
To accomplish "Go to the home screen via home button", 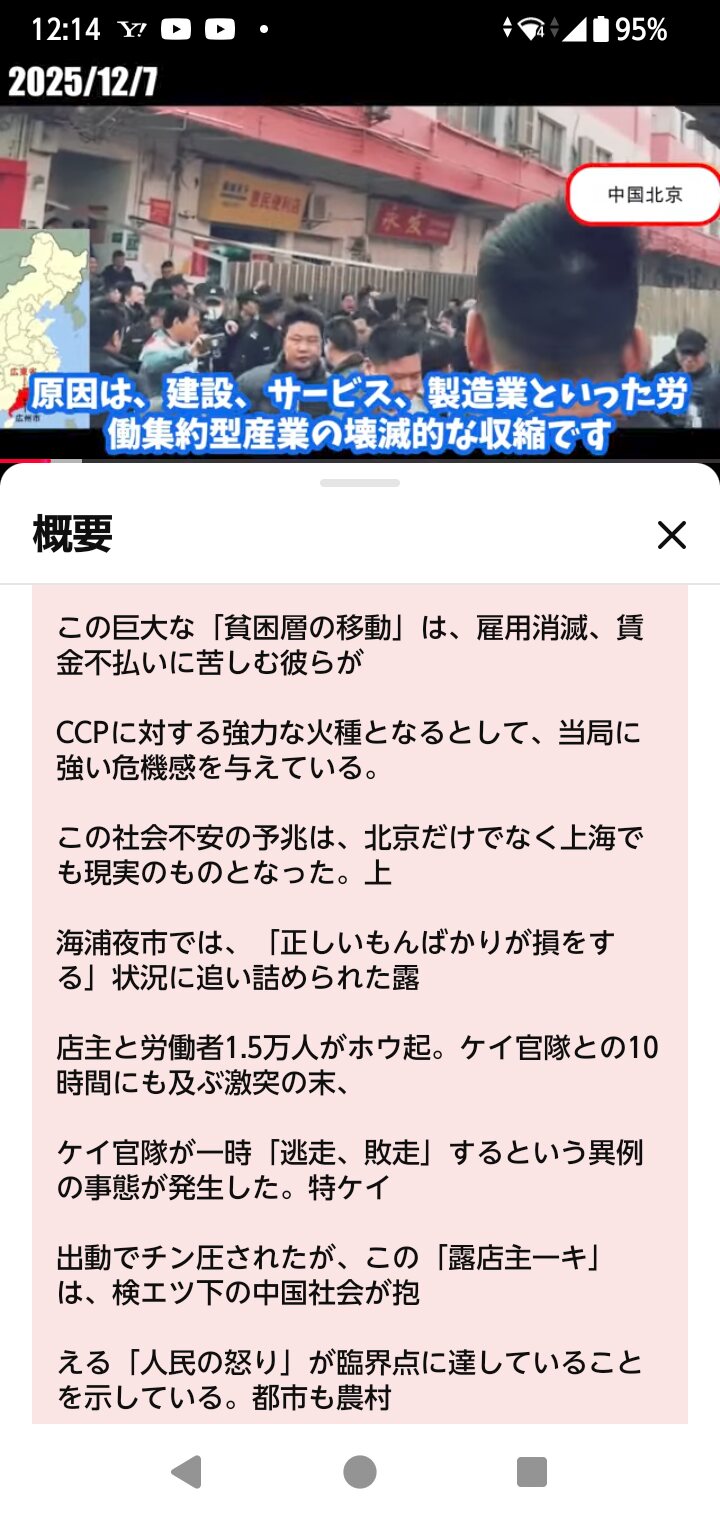I will tap(360, 1472).
